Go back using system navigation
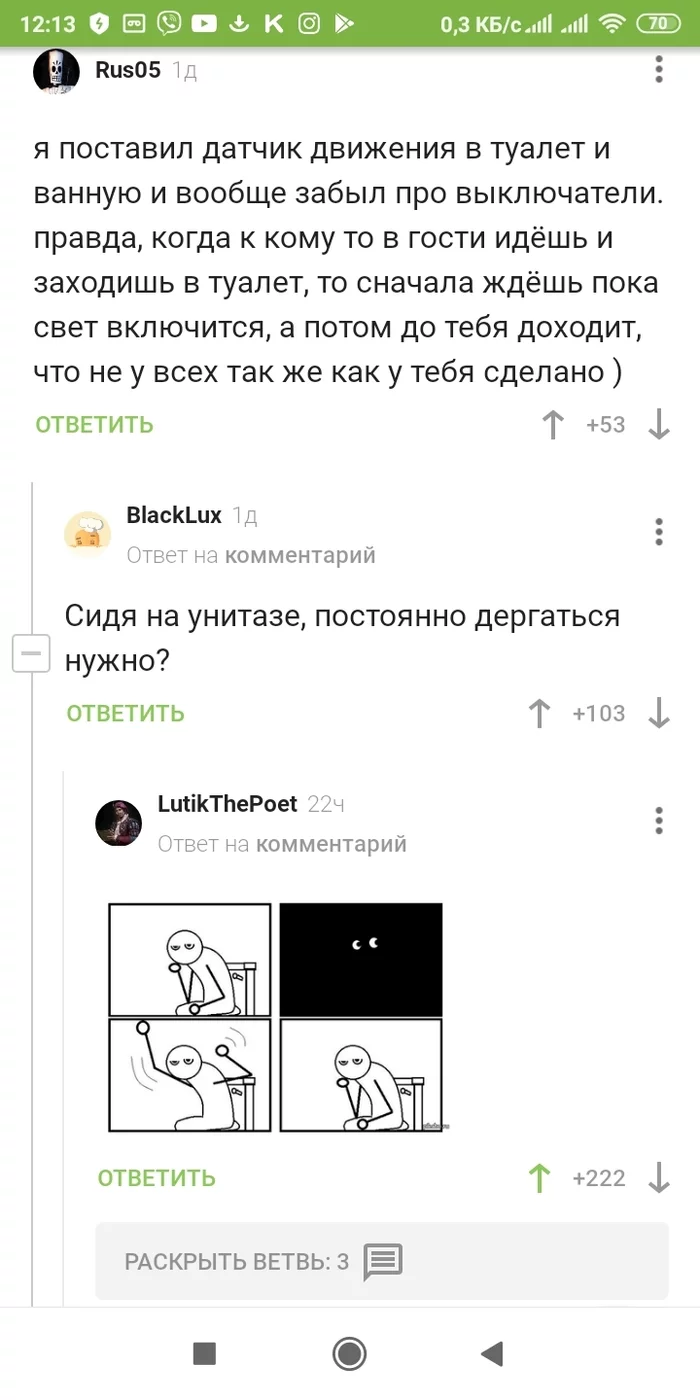Viewport: 700px width, 1400px height. coord(492,1354)
